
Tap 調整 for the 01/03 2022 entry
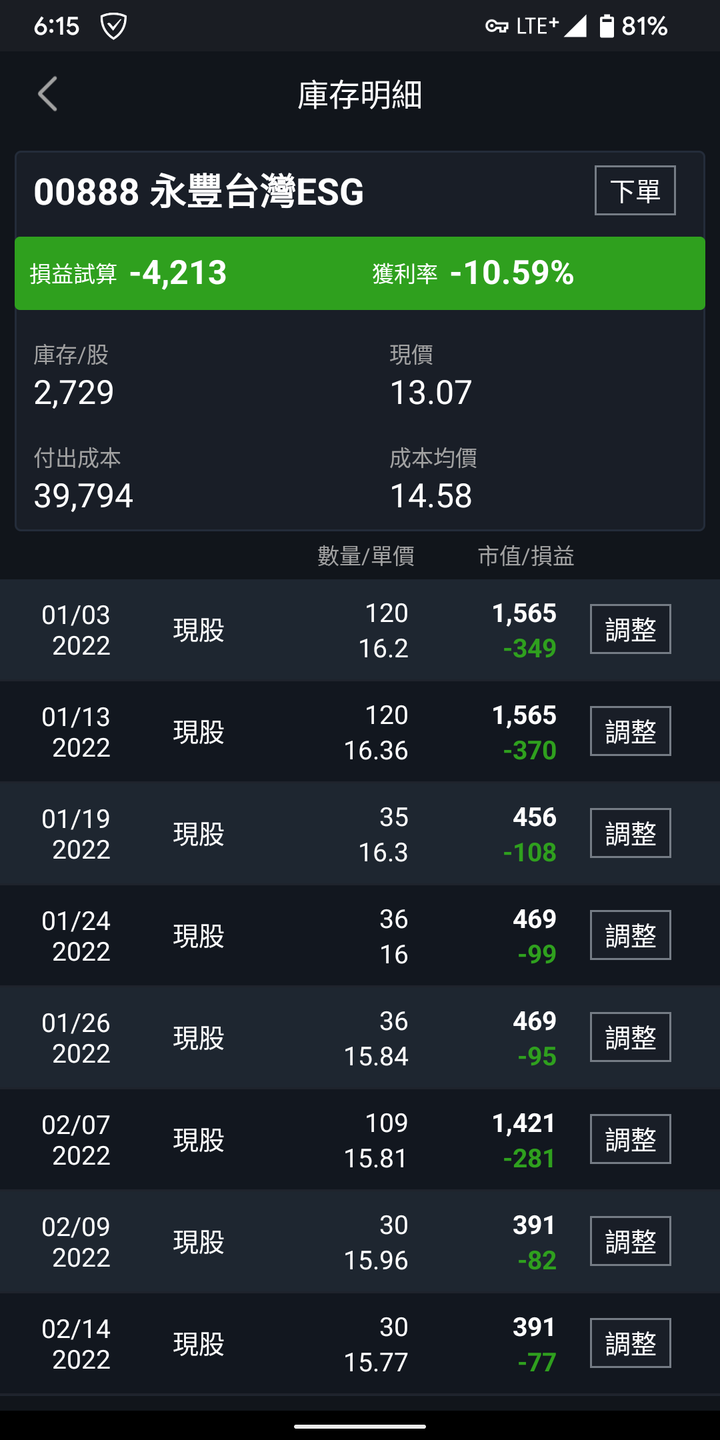click(630, 630)
